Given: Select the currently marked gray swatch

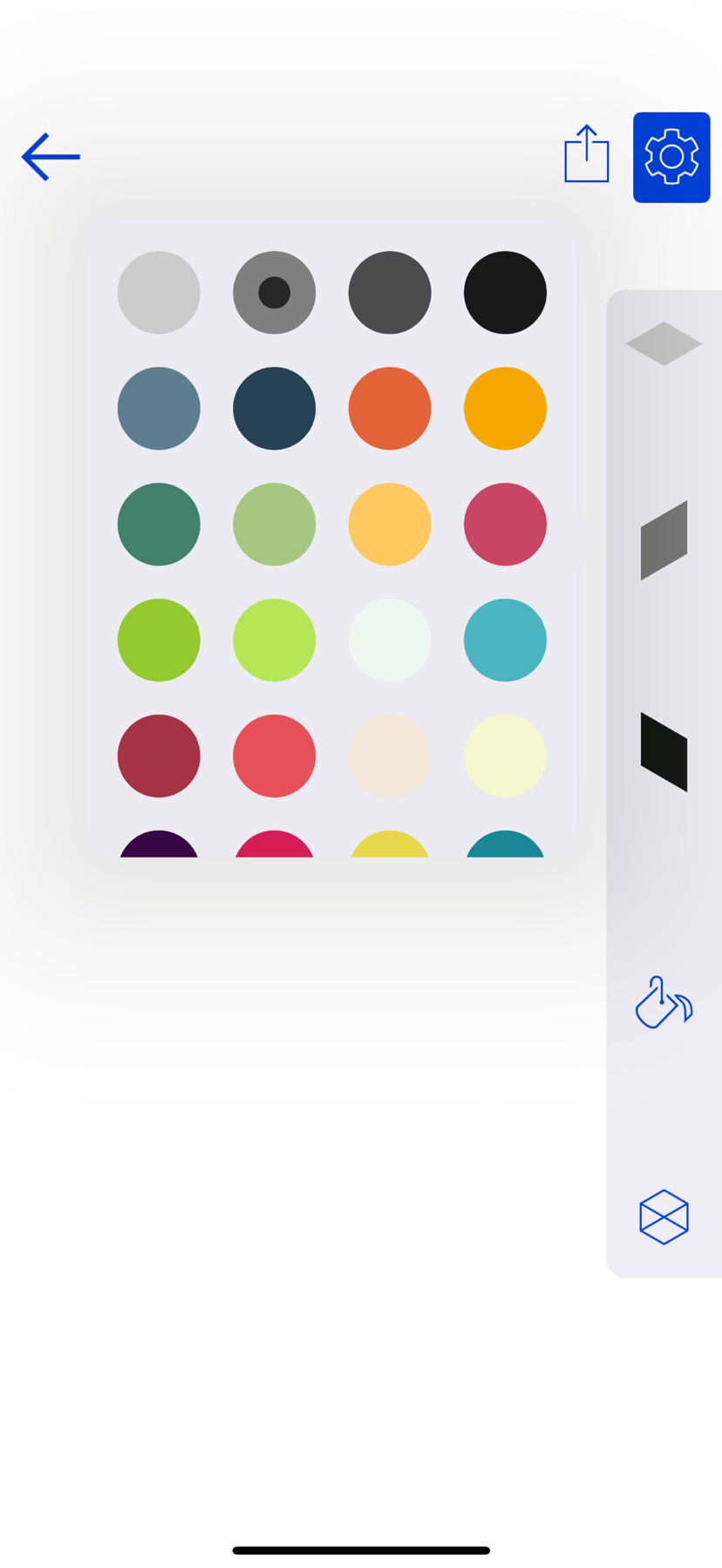Looking at the screenshot, I should tap(274, 293).
